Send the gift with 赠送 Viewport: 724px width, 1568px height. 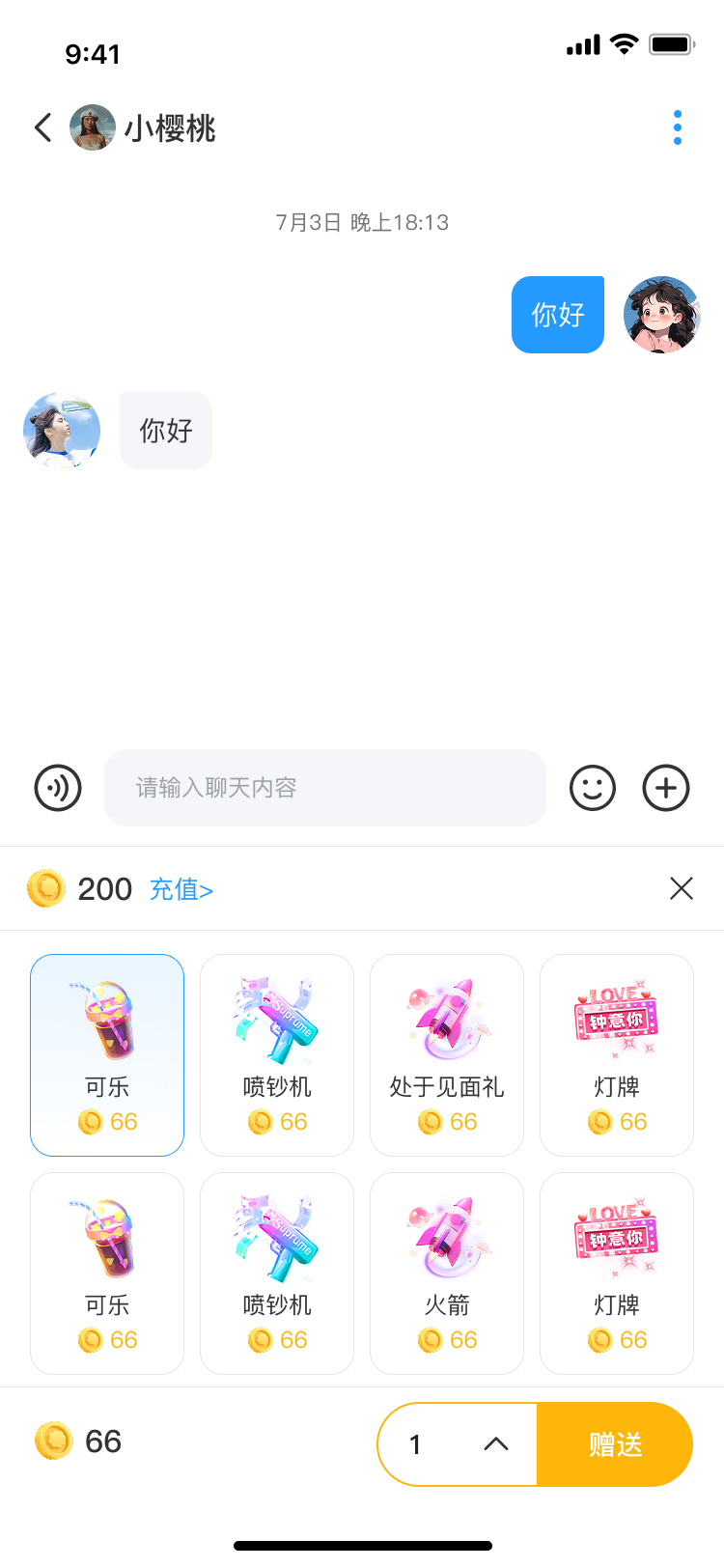[616, 1444]
